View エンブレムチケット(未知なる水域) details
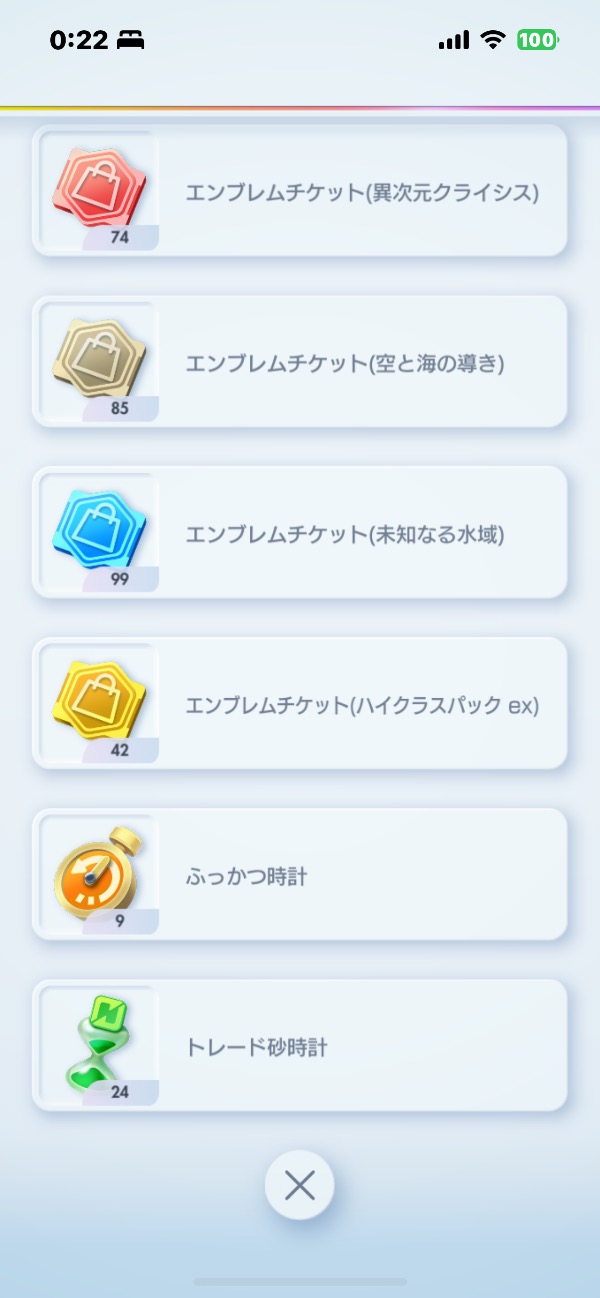Screen dimensions: 600x1298 click(x=300, y=533)
